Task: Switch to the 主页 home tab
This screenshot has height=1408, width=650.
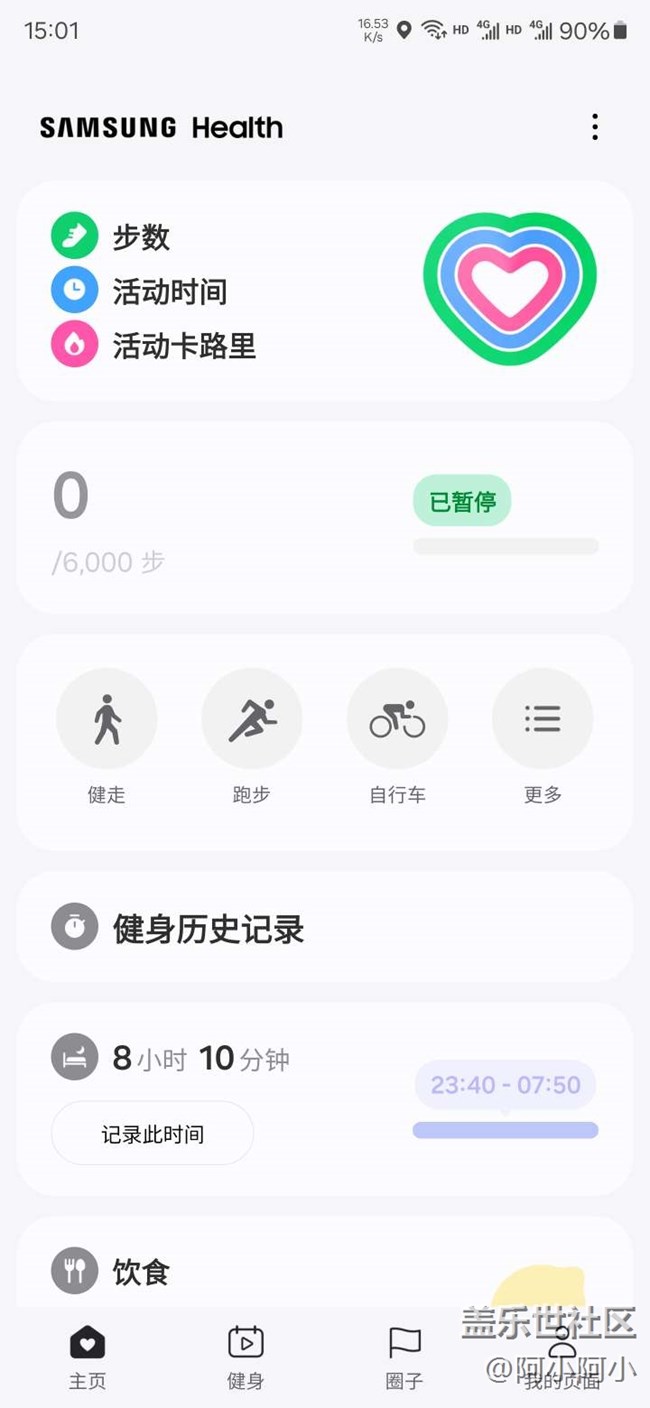Action: coord(88,1358)
